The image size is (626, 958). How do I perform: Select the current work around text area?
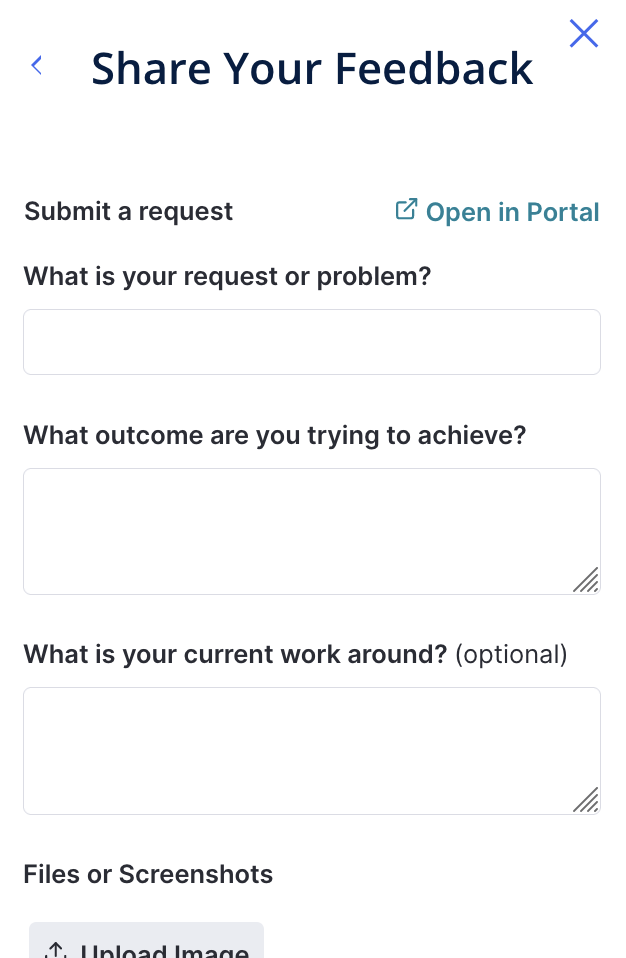311,750
